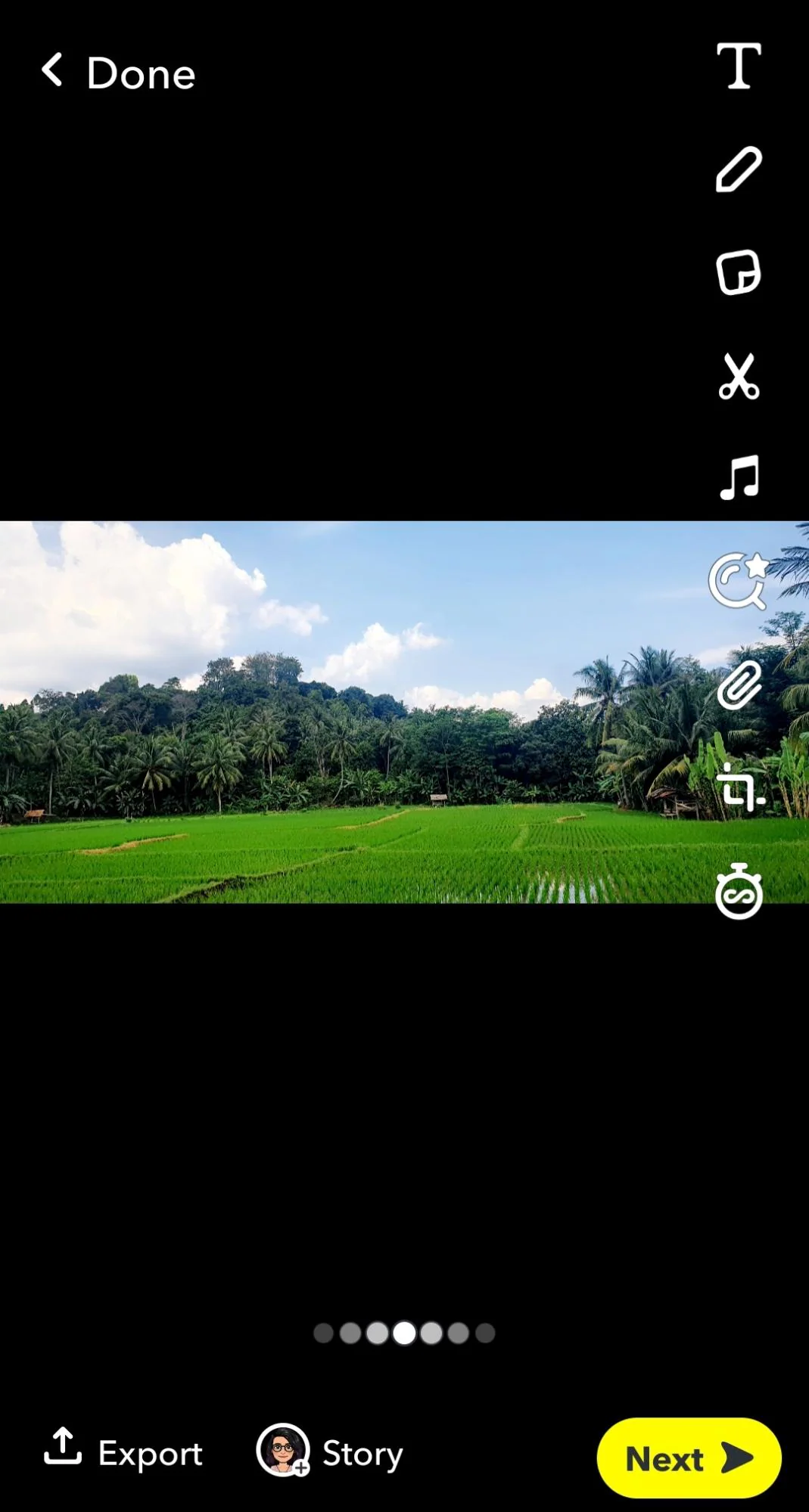Add music with the note icon
Viewport: 809px width, 1512px height.
739,478
